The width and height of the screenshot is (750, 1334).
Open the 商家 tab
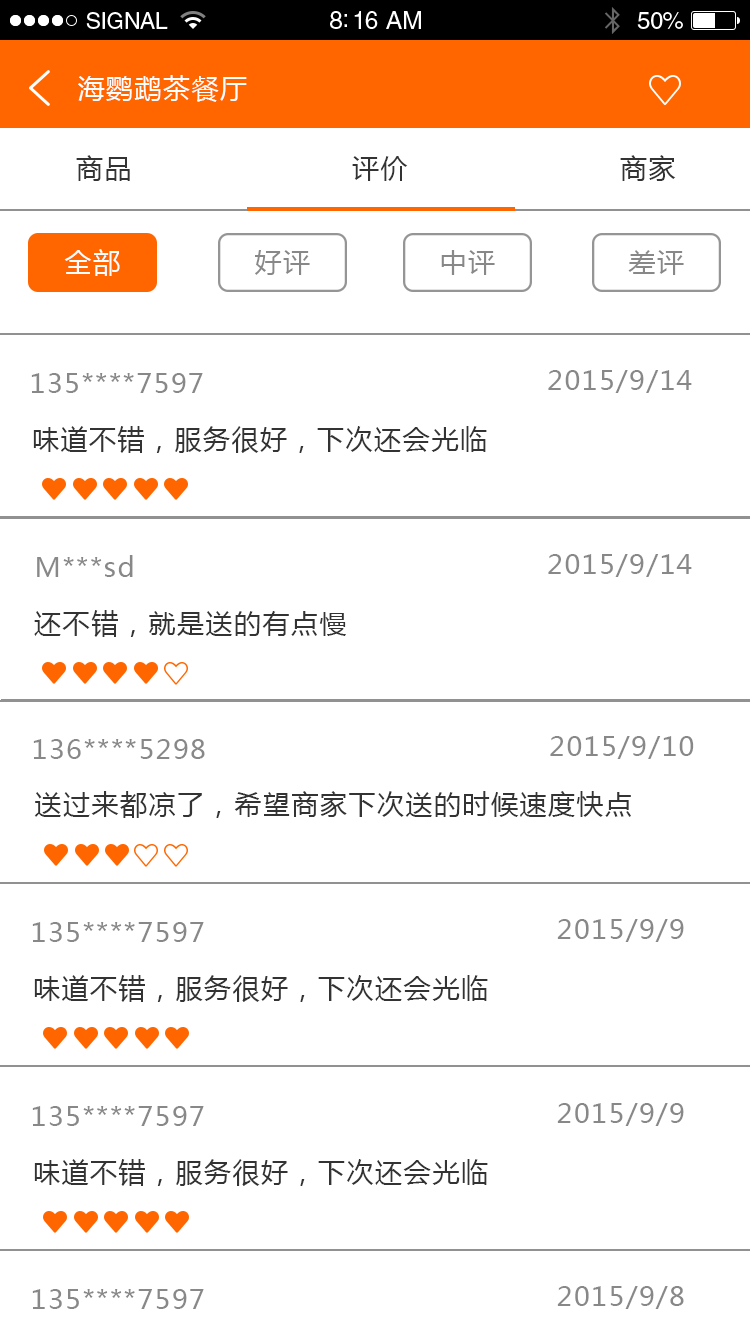point(648,169)
